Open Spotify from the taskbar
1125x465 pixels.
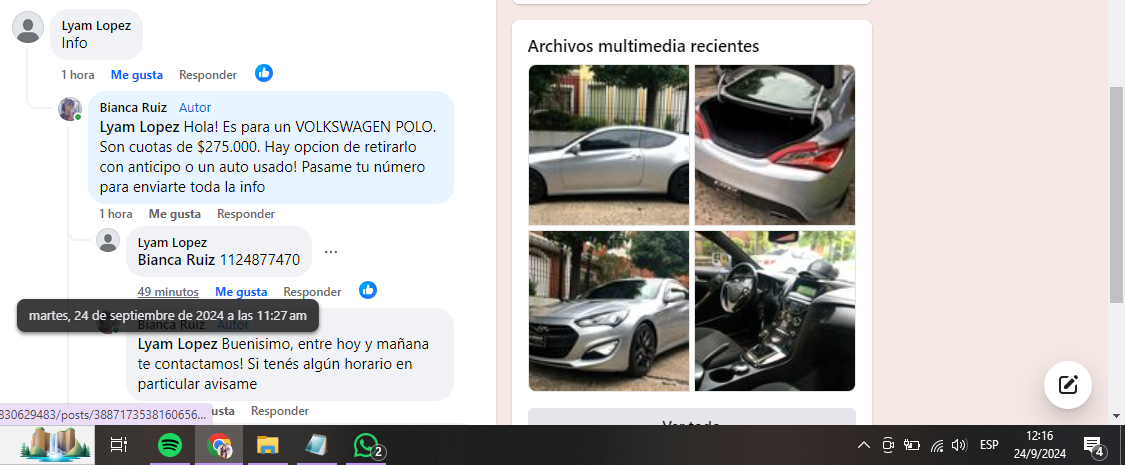pos(170,445)
